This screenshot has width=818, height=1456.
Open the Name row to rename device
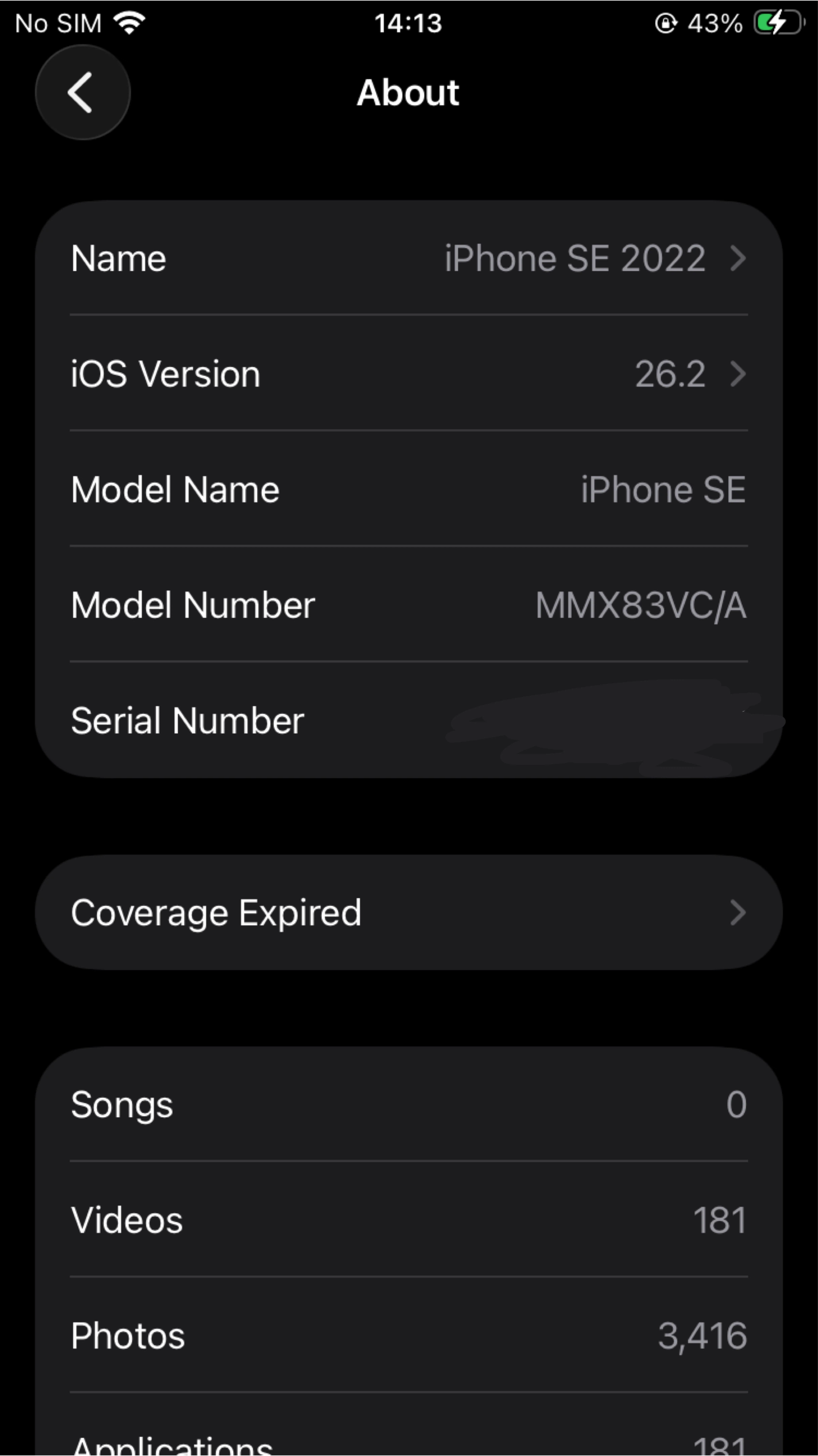click(408, 258)
